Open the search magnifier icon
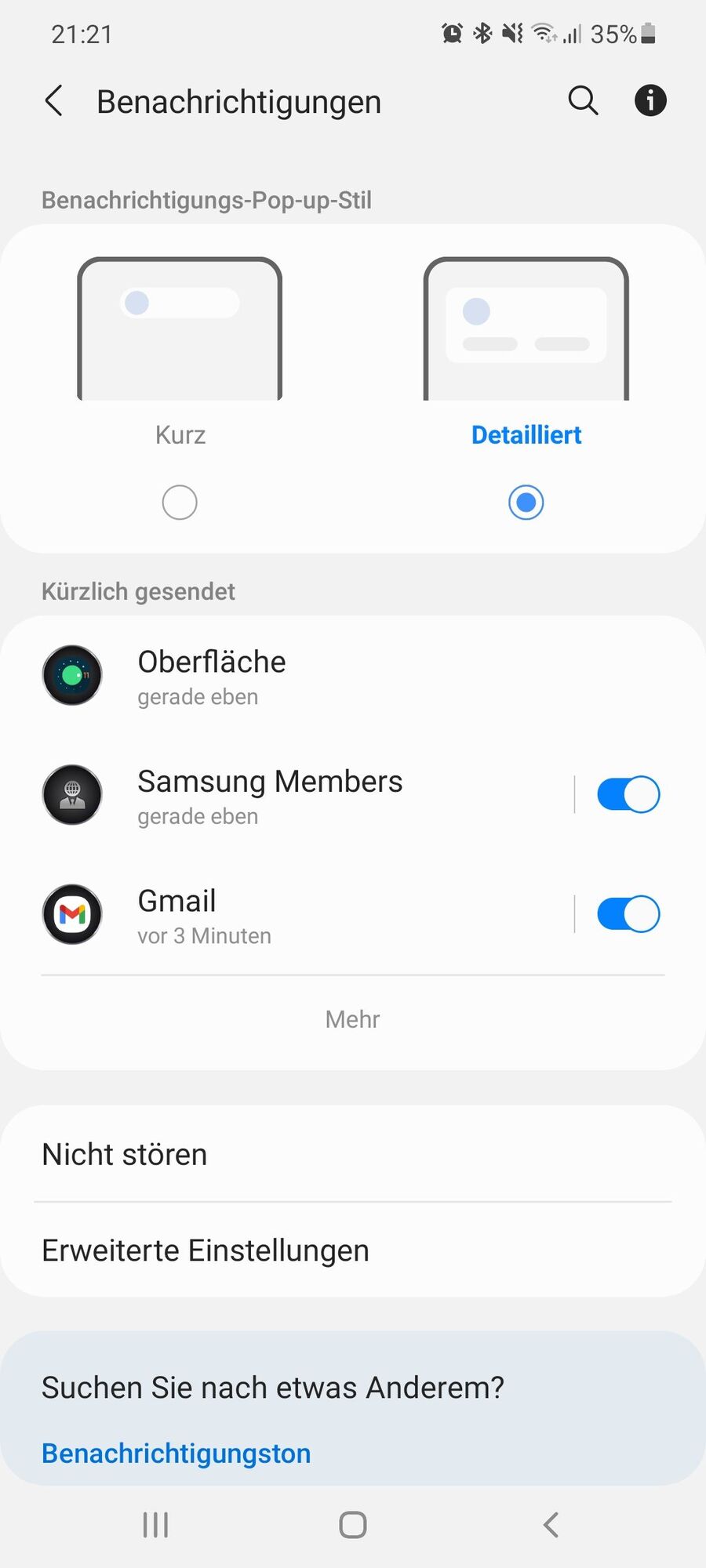 [x=583, y=101]
